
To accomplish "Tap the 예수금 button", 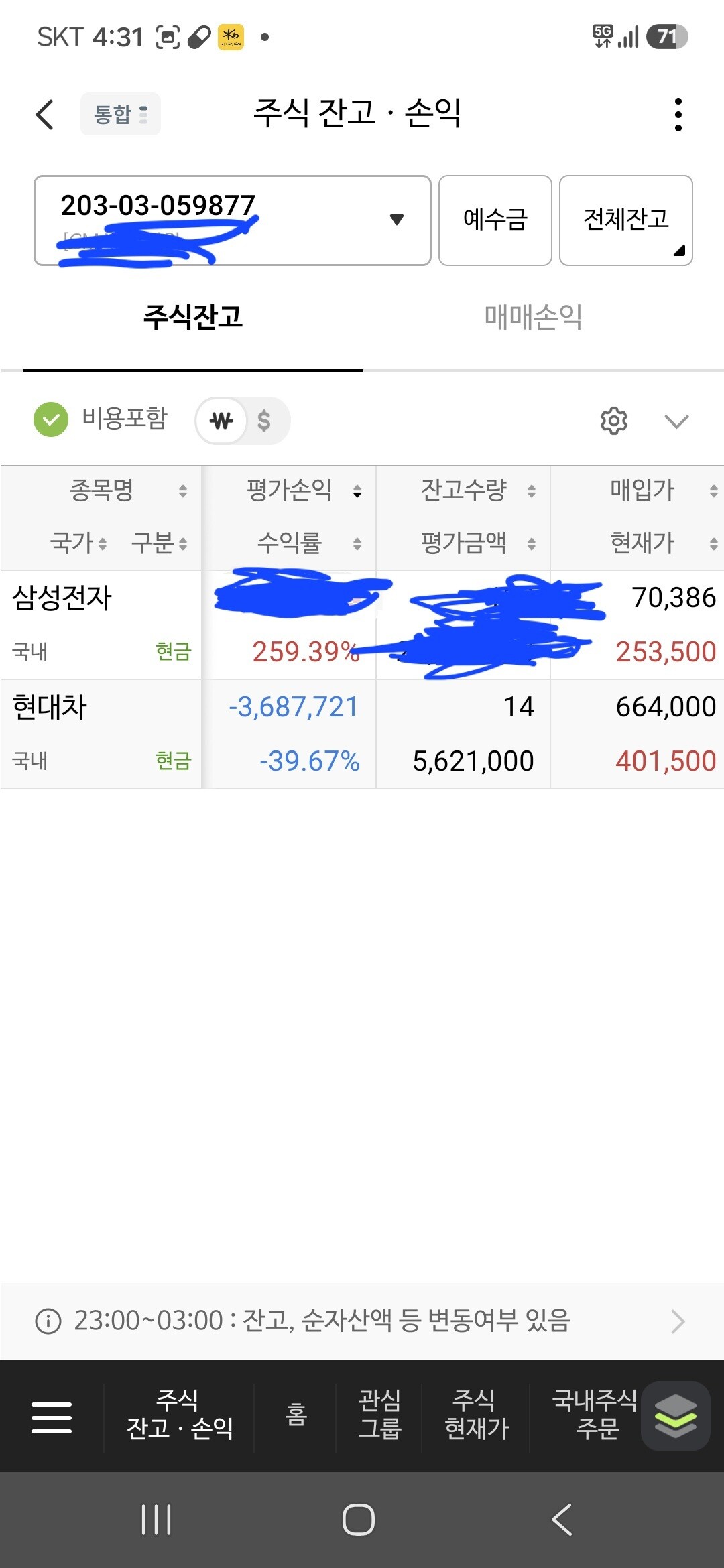I will [495, 220].
